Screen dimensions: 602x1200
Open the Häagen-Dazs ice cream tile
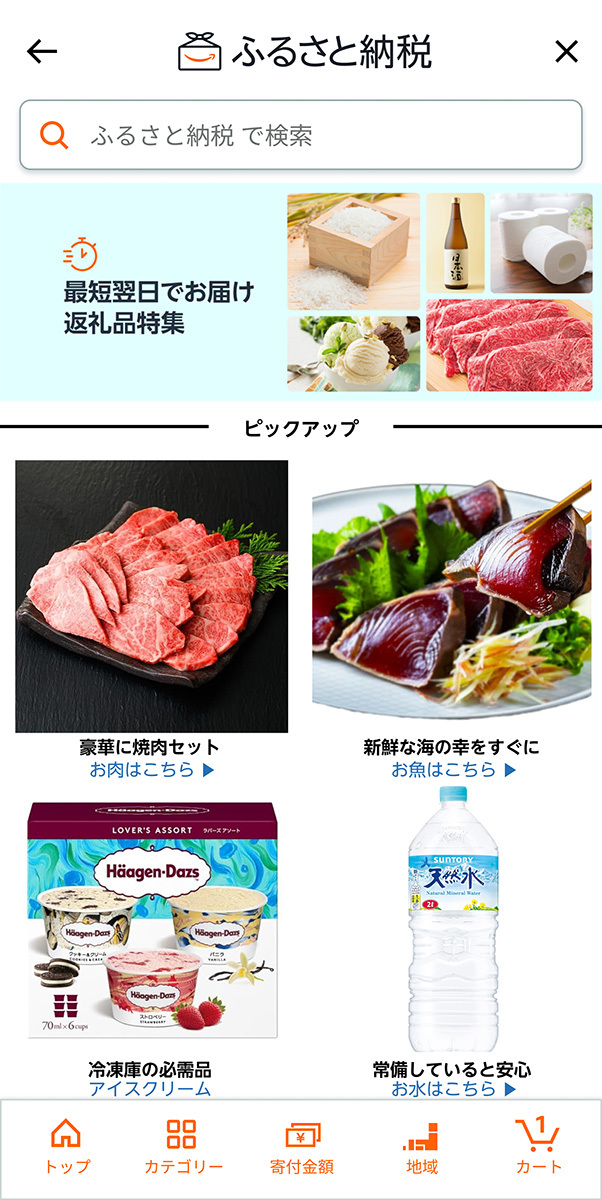tap(151, 920)
